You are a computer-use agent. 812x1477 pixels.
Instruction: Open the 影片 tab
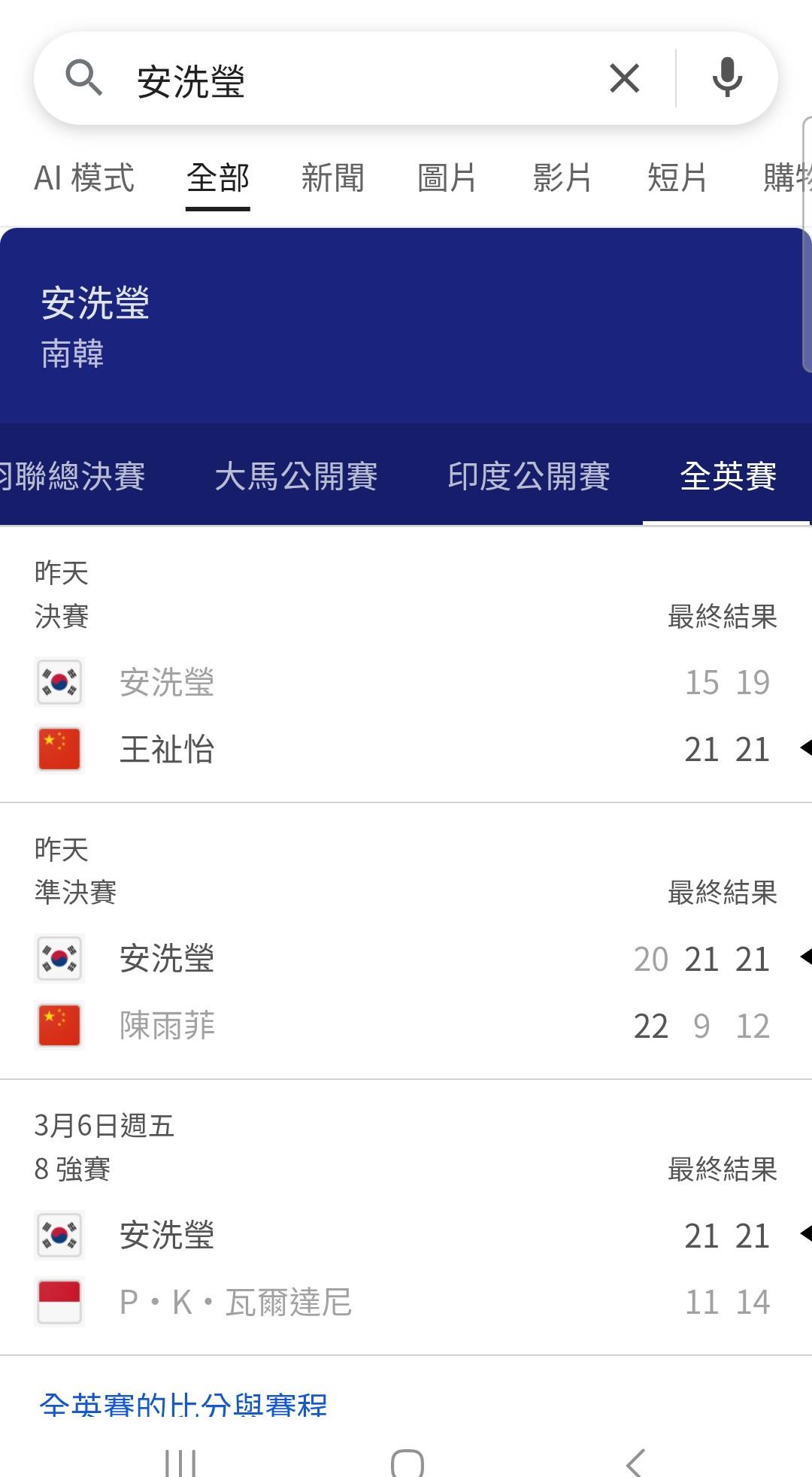pos(562,179)
